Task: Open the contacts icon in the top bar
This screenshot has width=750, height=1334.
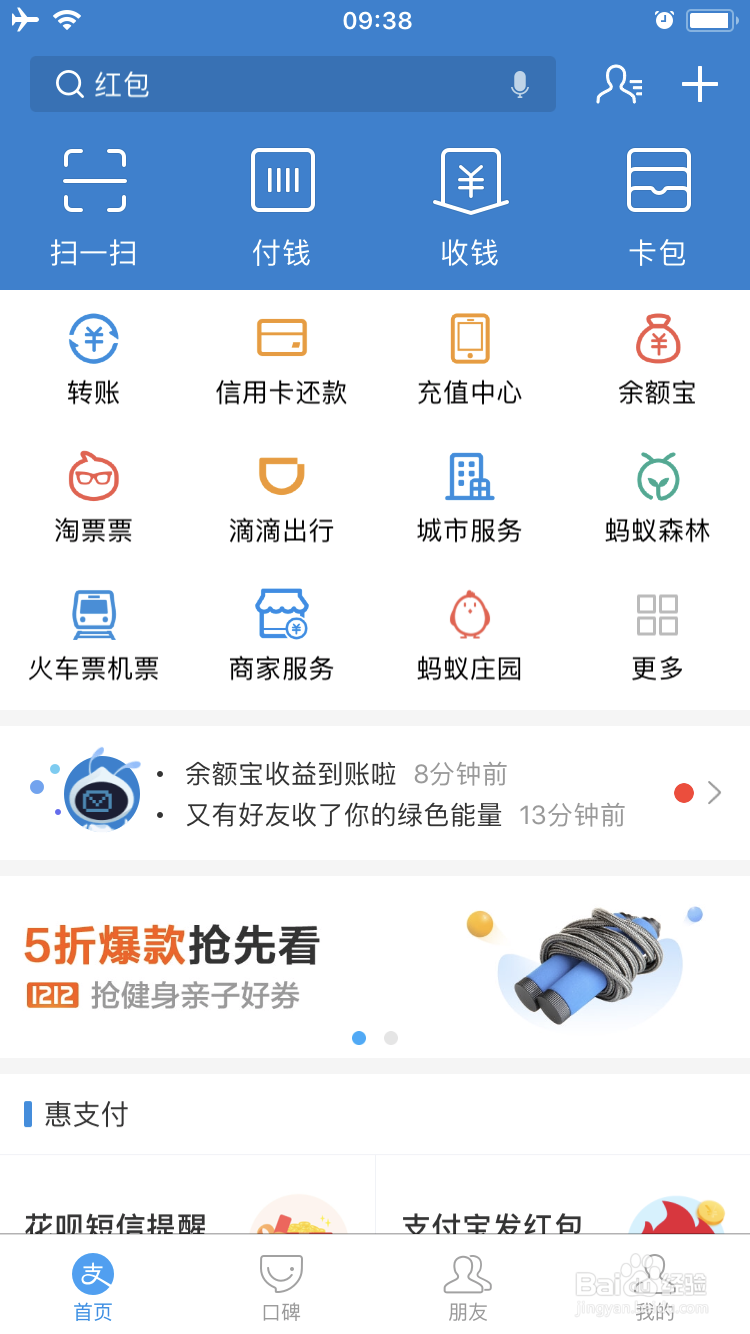Action: [x=619, y=85]
